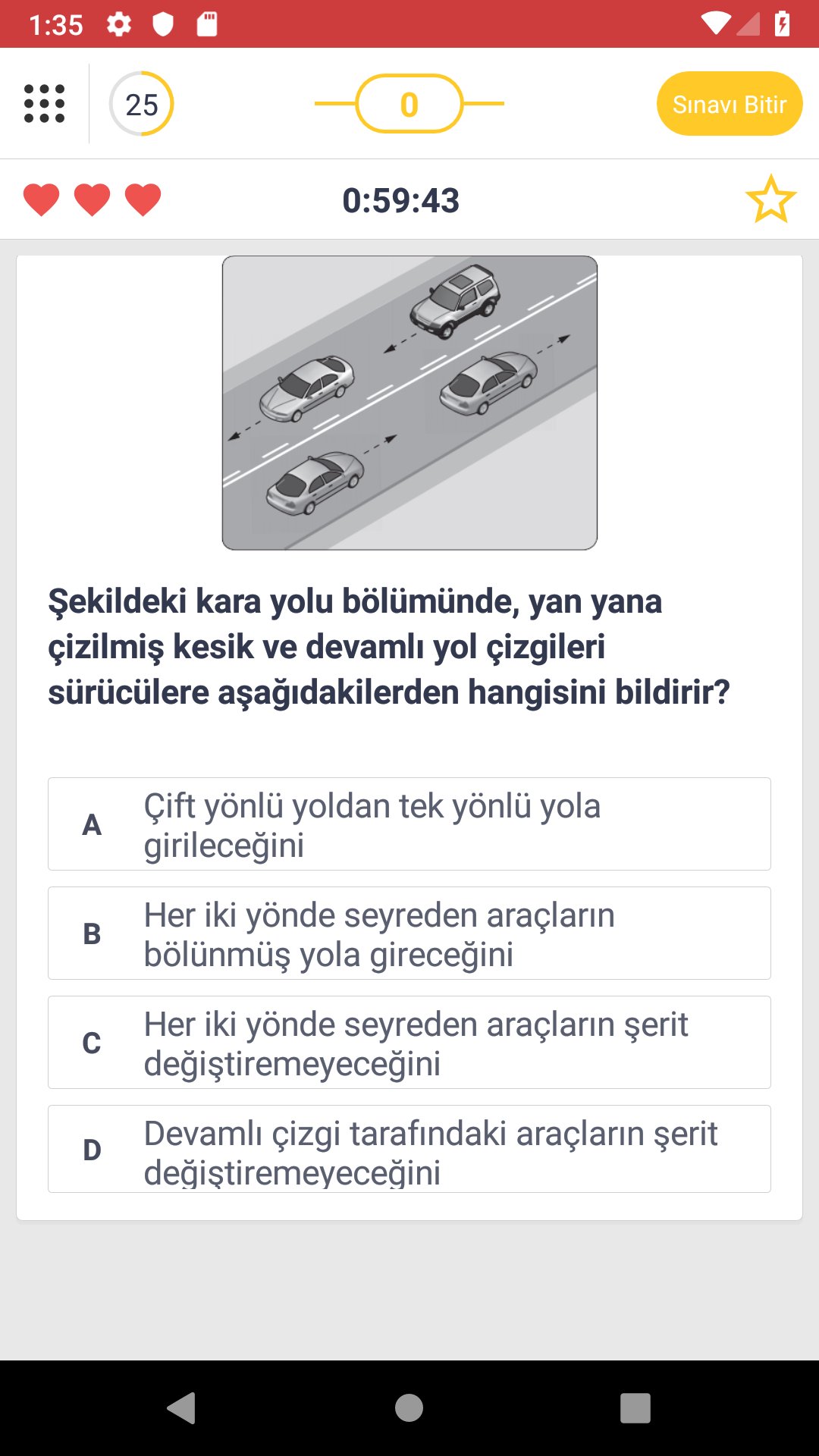Viewport: 819px width, 1456px height.
Task: Go back with the system back button
Action: pos(182,1408)
